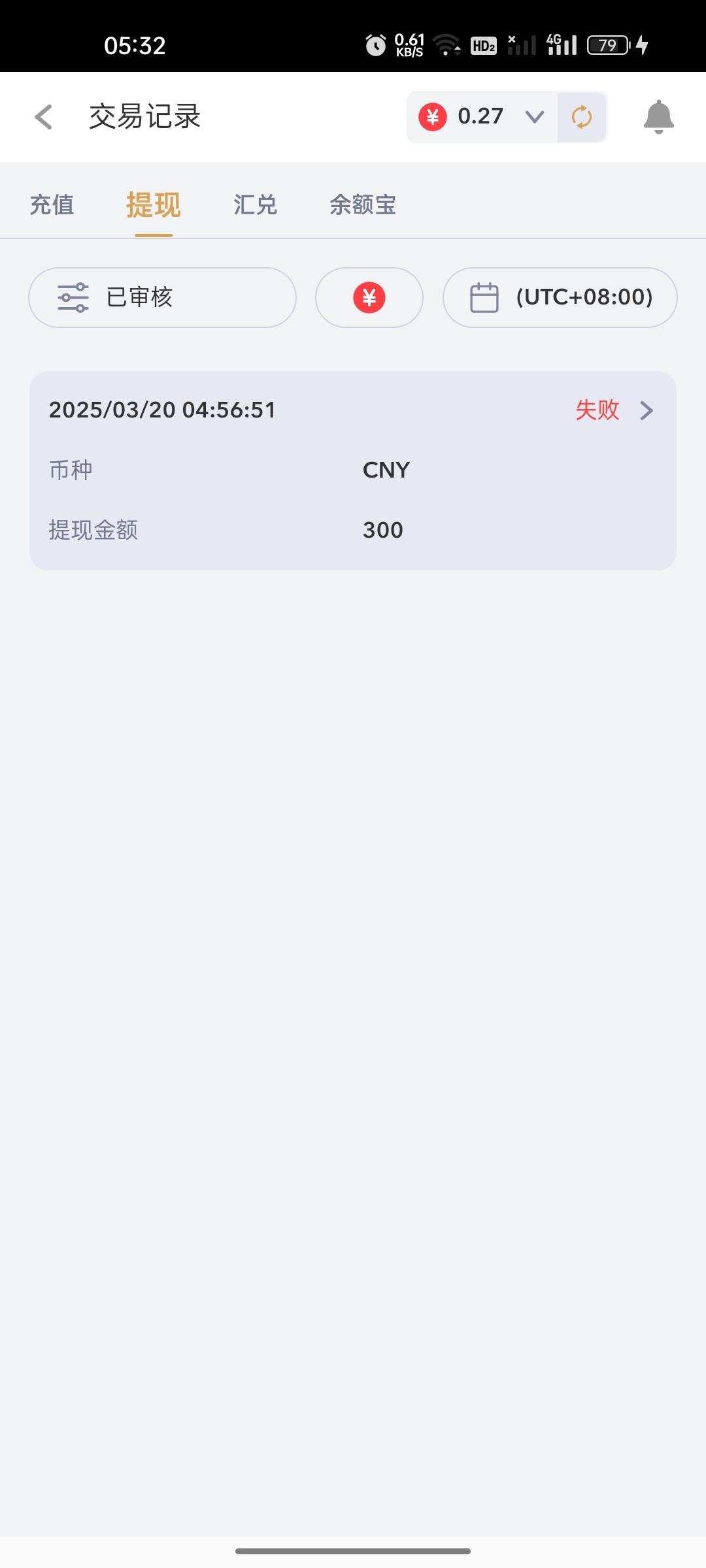This screenshot has width=706, height=1568.
Task: Open the (UTC+08:00) date picker
Action: pyautogui.click(x=560, y=298)
